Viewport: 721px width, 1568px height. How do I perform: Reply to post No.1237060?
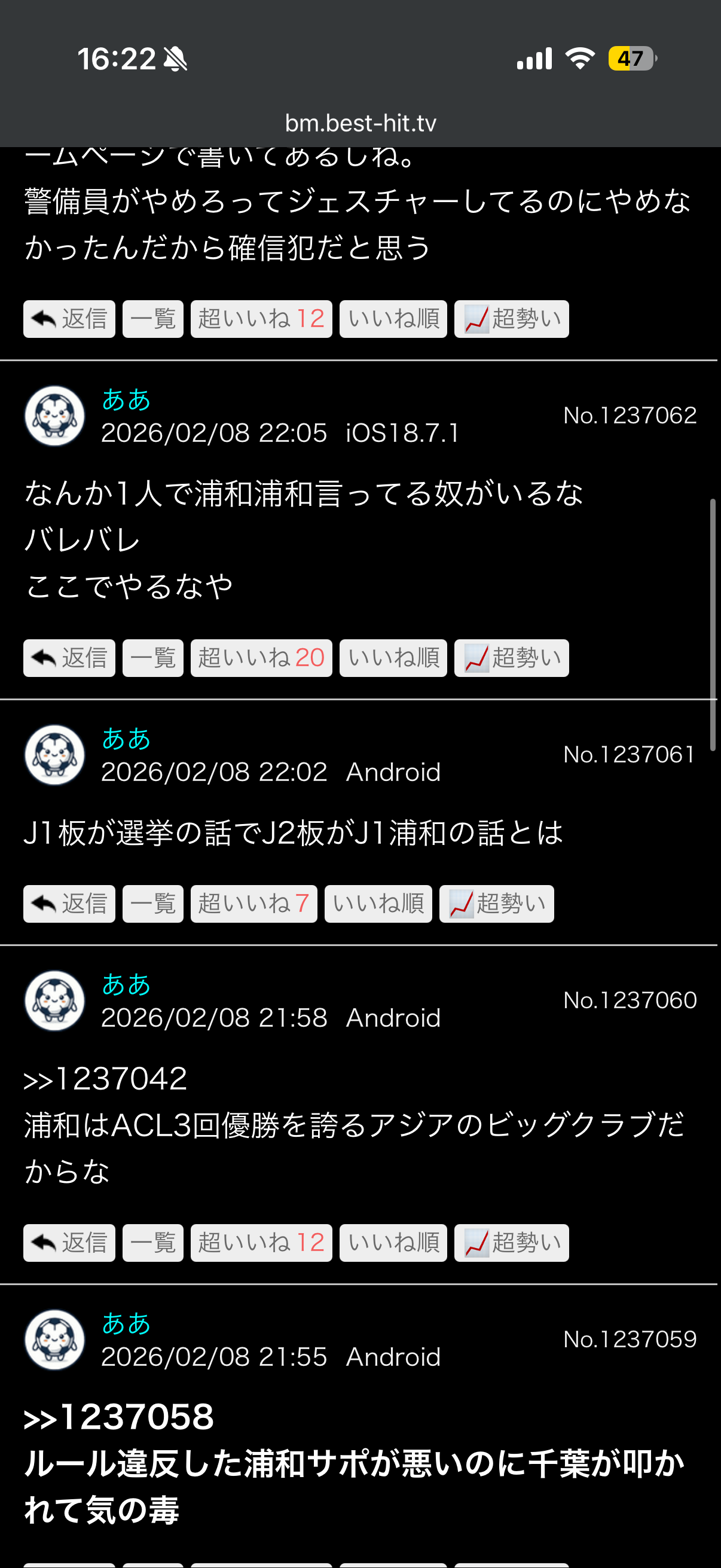pos(69,1243)
